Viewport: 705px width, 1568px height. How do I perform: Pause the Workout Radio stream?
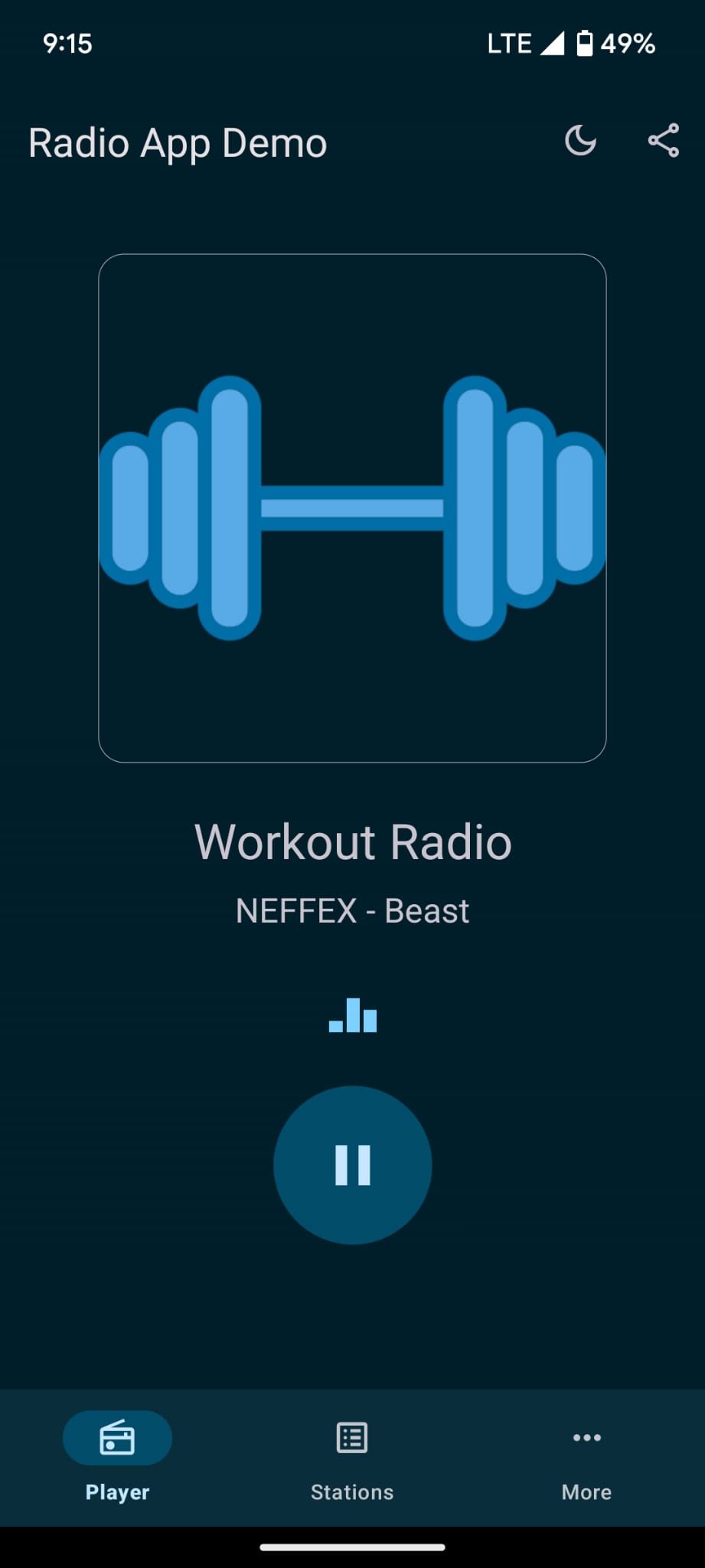pos(352,1165)
